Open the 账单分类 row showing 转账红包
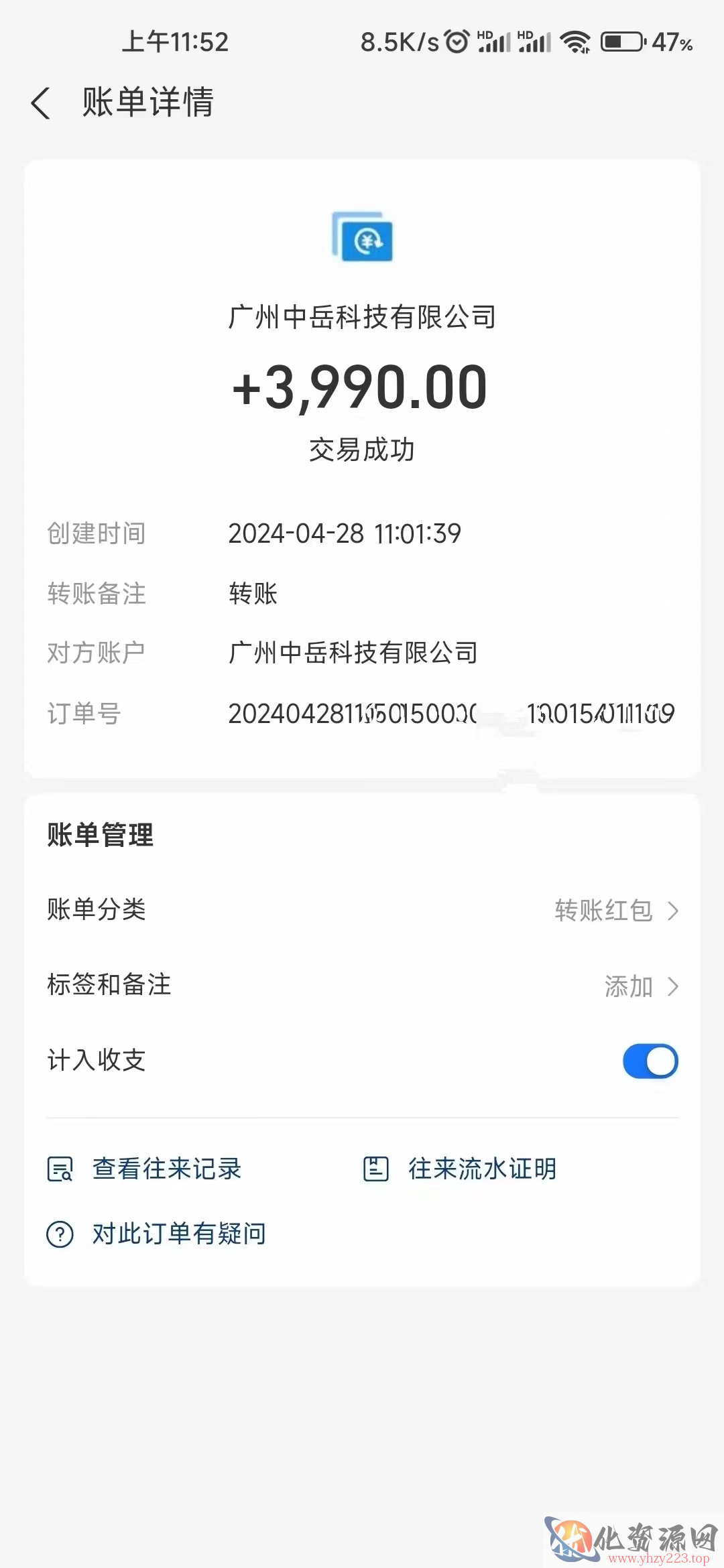The image size is (724, 1568). pos(363,910)
